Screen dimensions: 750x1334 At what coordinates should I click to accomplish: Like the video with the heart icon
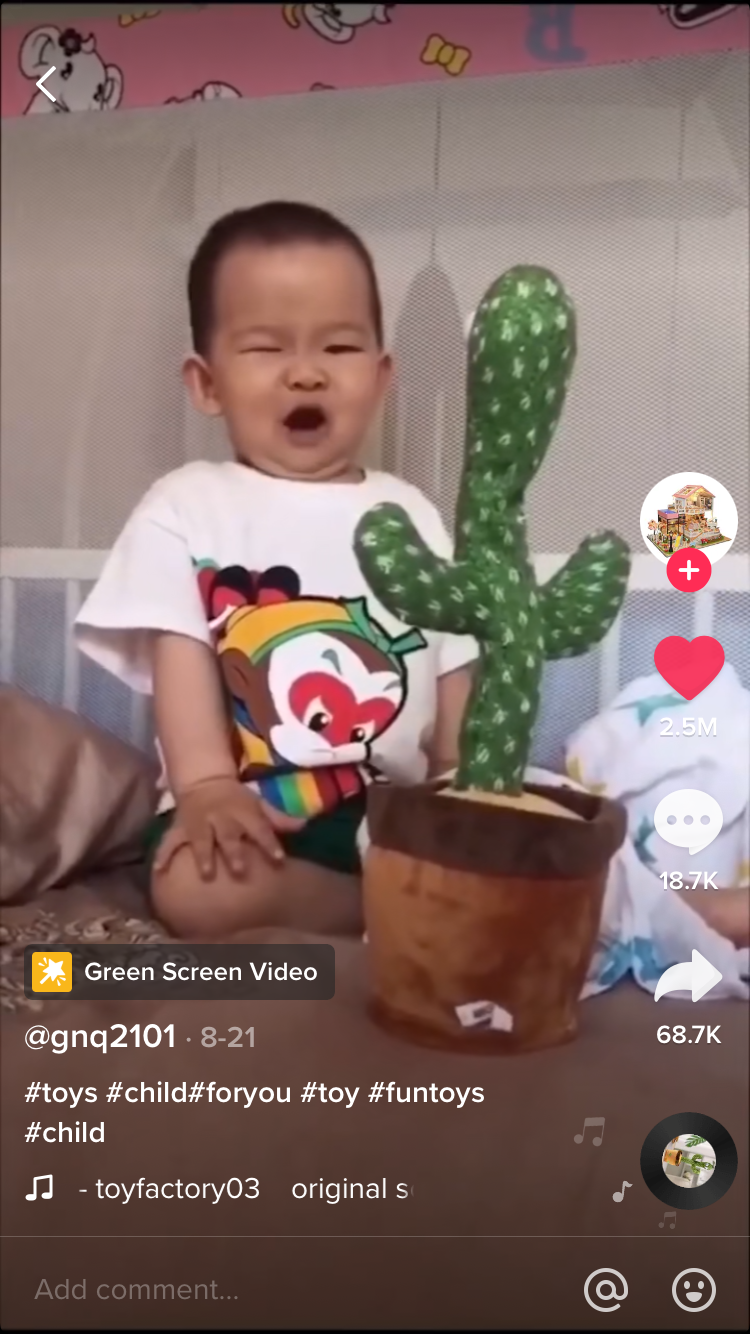click(688, 668)
